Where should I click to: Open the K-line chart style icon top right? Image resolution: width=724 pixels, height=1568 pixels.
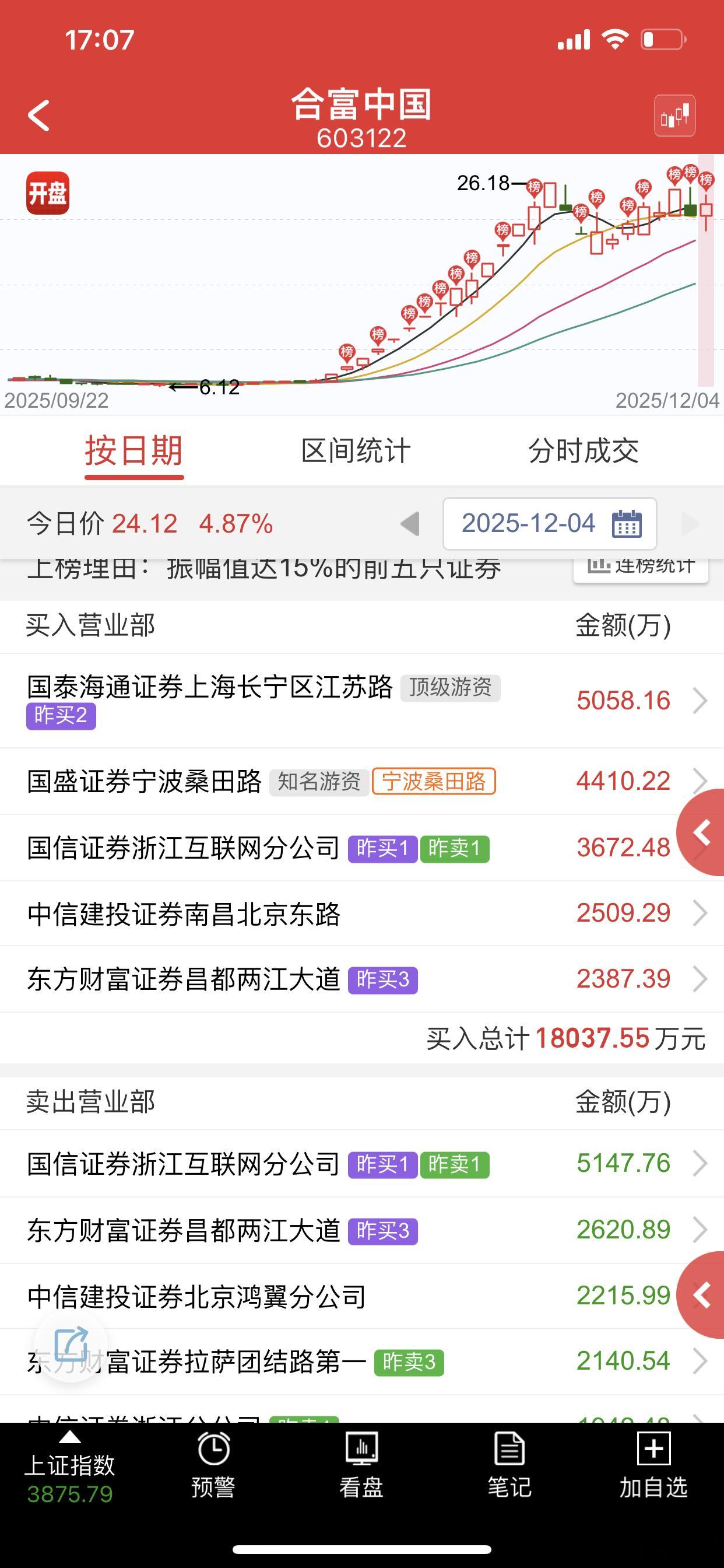[676, 116]
